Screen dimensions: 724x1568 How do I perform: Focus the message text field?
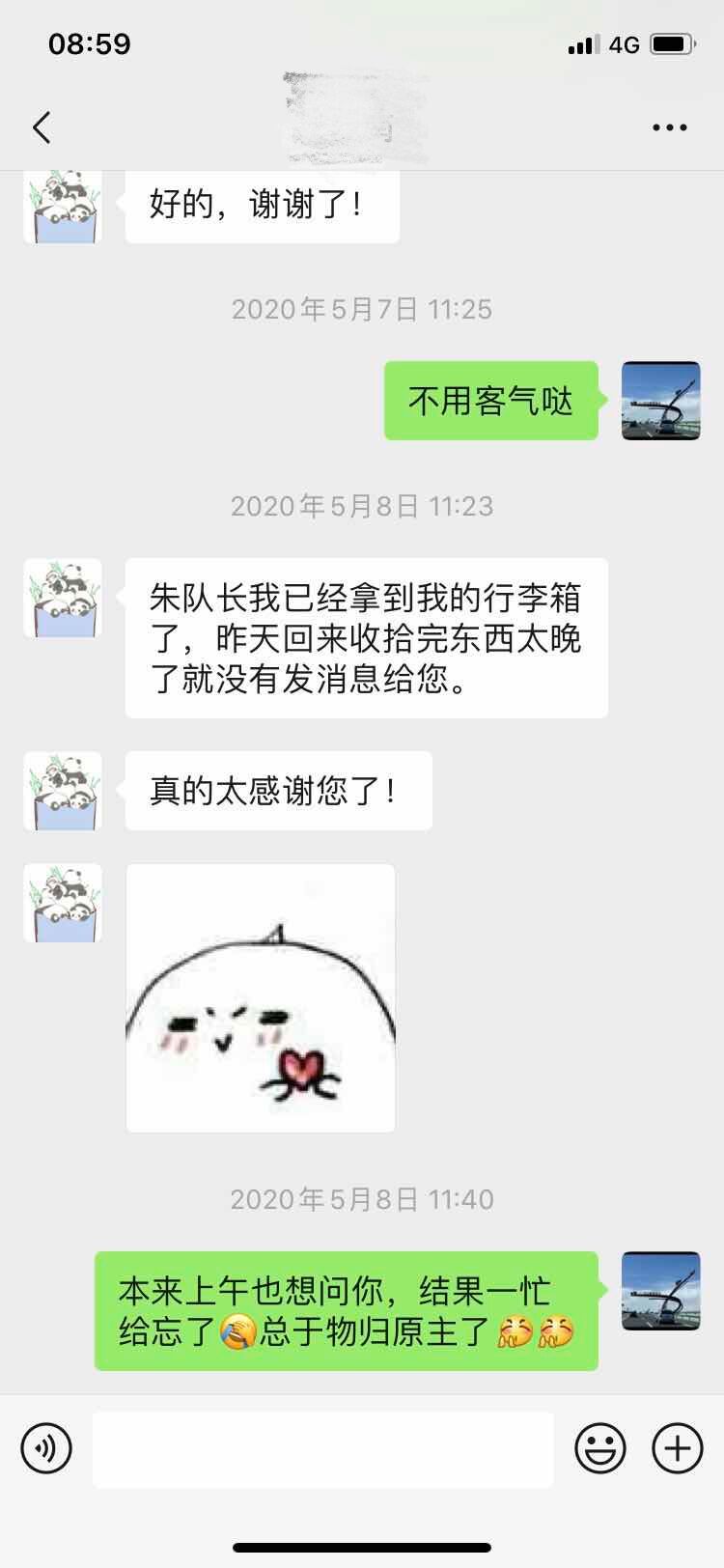point(323,1448)
